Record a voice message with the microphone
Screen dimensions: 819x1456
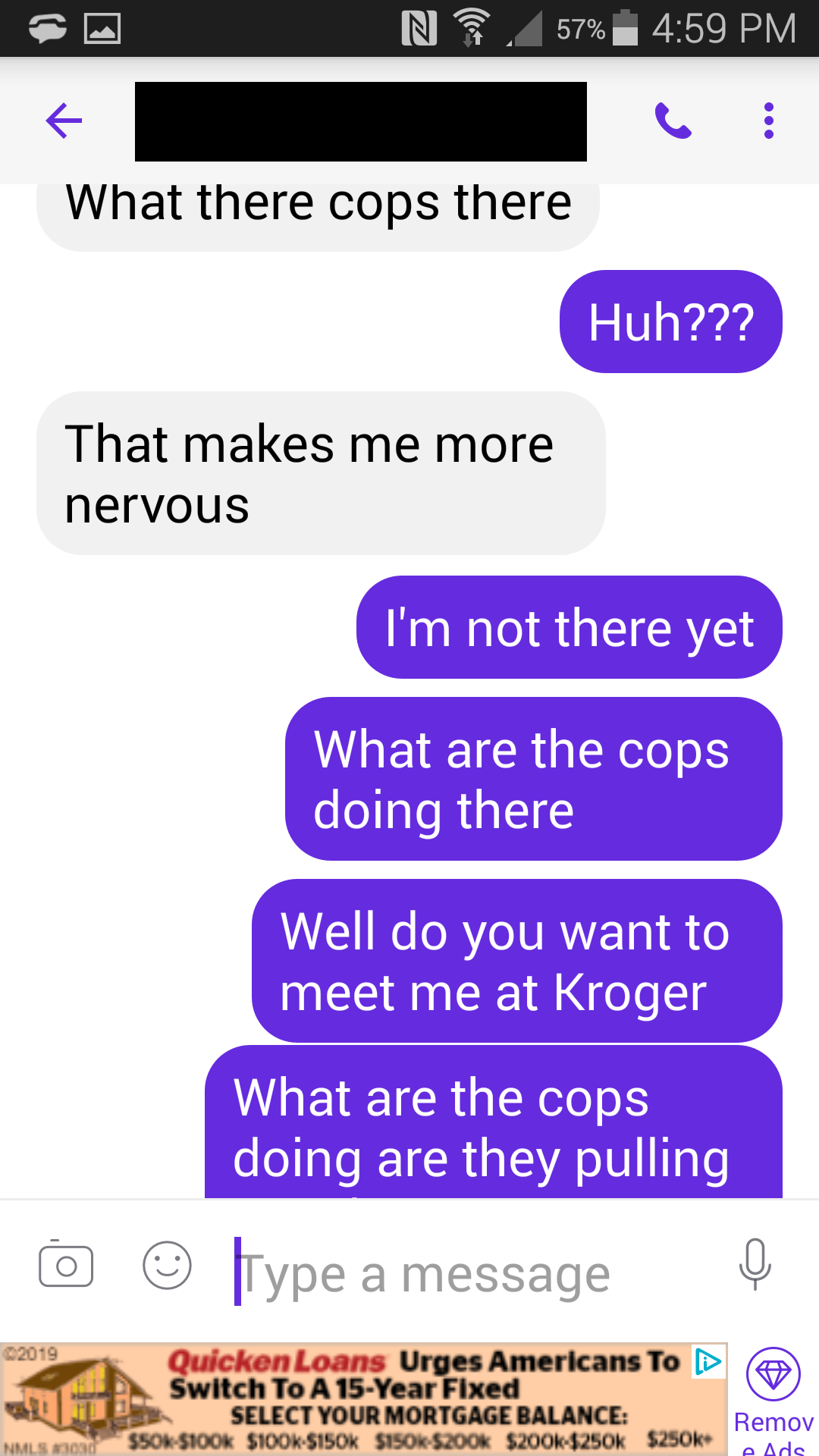[755, 1265]
